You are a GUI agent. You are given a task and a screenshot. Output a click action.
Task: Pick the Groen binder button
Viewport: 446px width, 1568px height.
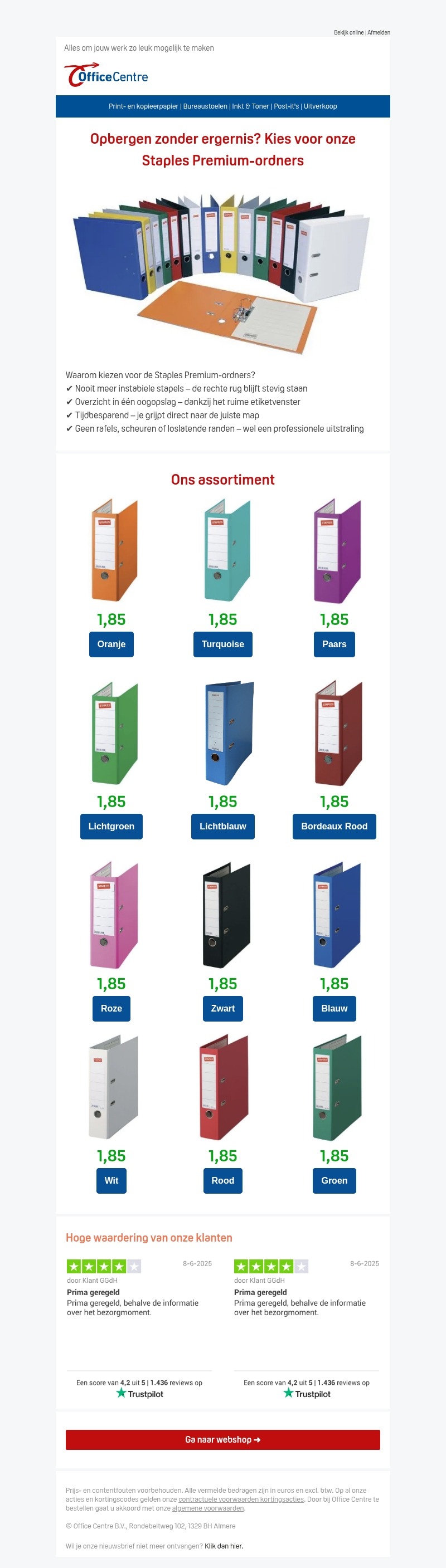pyautogui.click(x=334, y=1180)
